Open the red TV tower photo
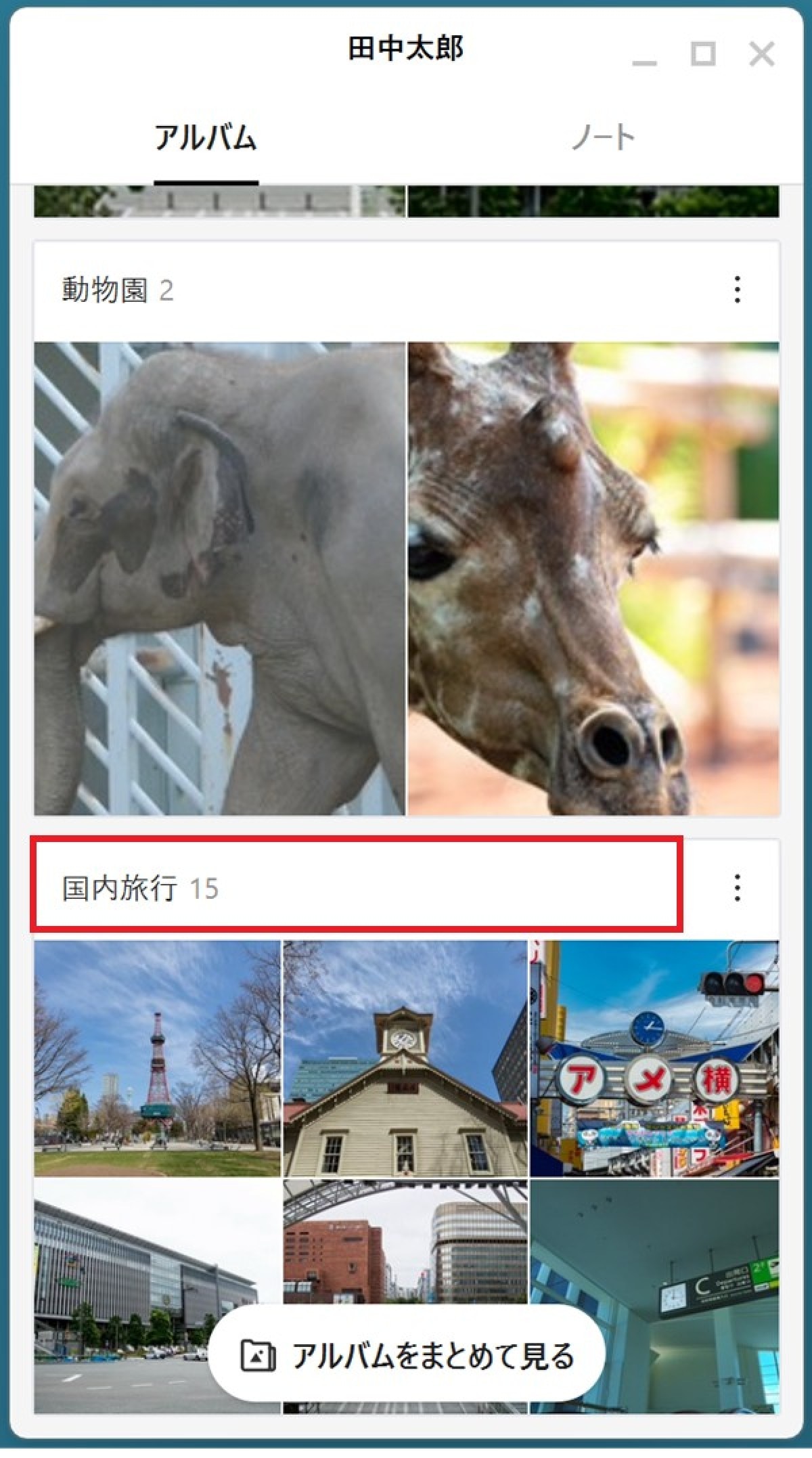Screen dimensions: 812x1458 point(157,1059)
